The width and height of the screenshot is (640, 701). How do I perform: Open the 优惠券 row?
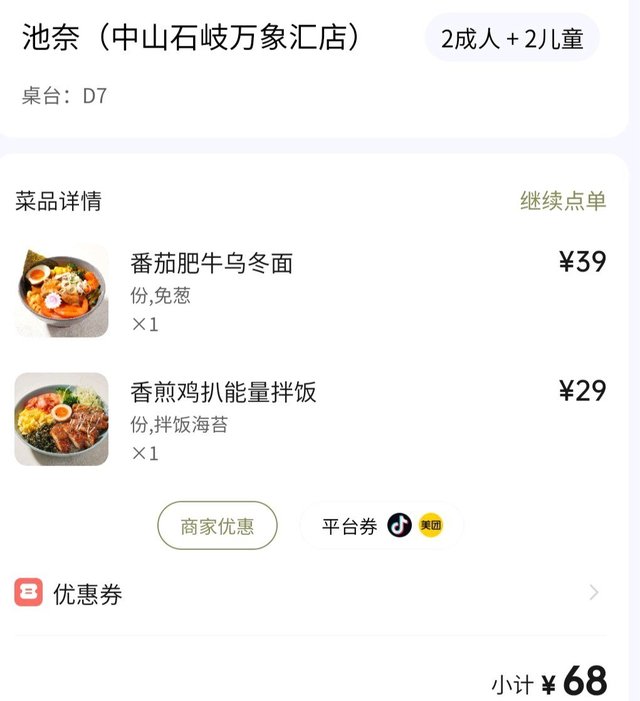[310, 594]
